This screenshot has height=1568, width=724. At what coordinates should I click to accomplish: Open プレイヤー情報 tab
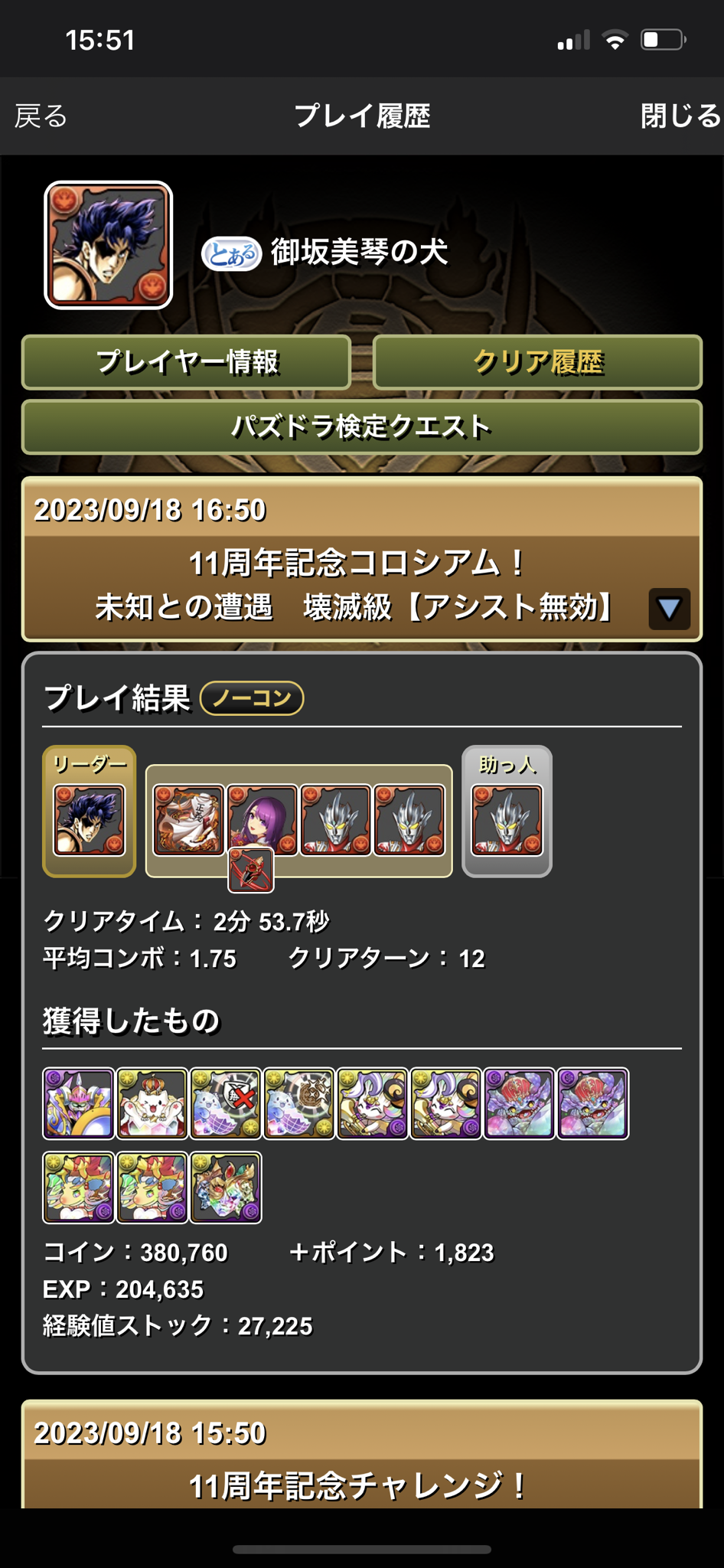click(x=186, y=362)
